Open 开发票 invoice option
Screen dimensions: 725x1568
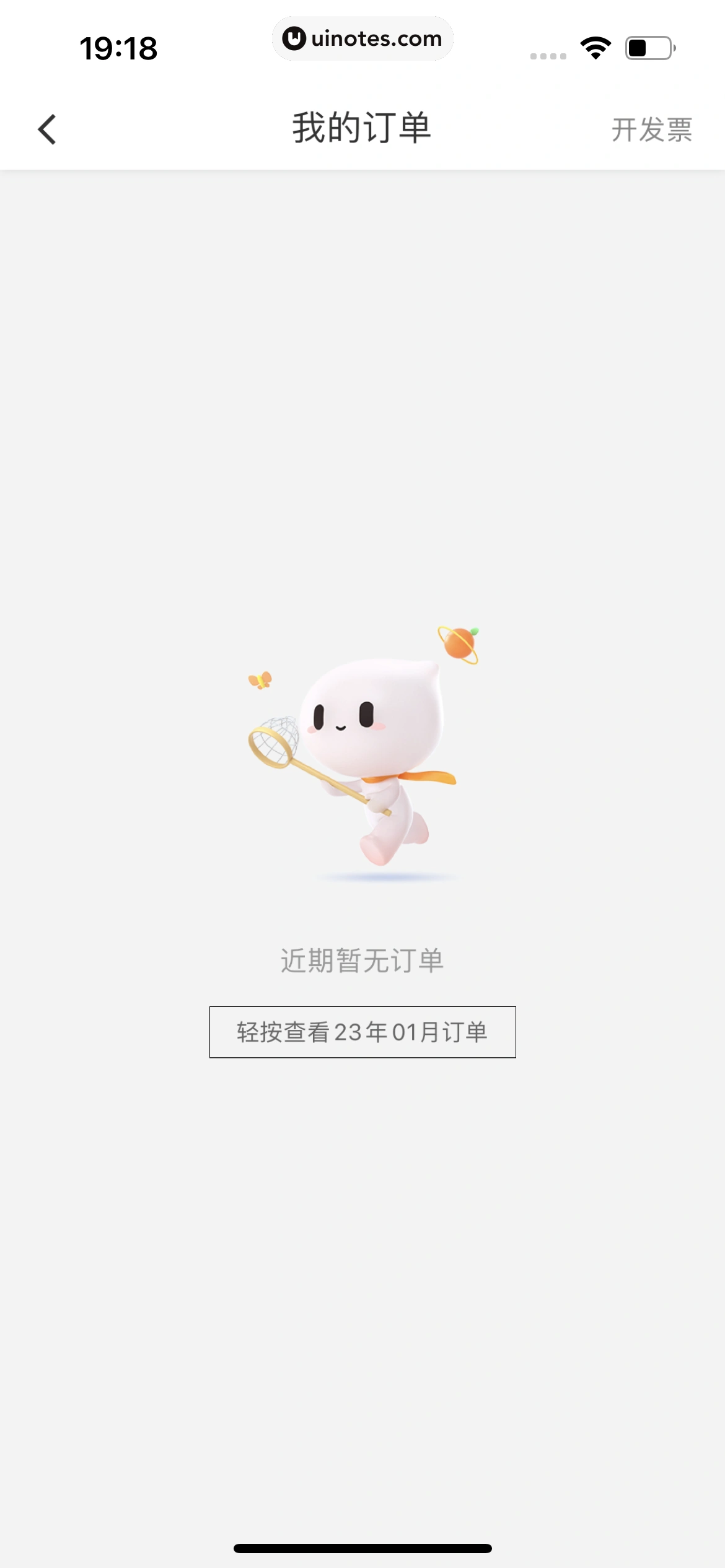pyautogui.click(x=651, y=129)
